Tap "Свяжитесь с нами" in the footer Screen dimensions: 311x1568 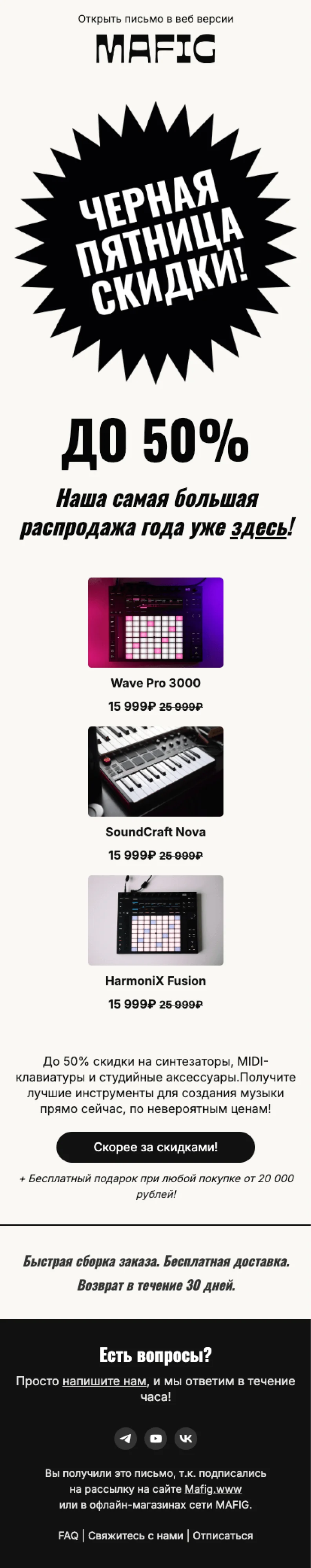click(135, 1536)
